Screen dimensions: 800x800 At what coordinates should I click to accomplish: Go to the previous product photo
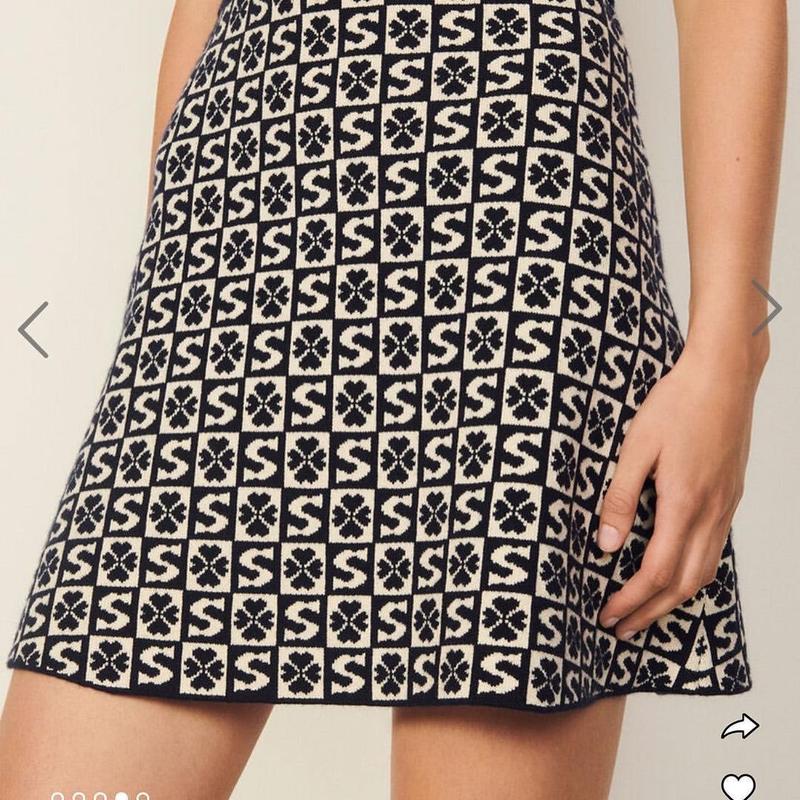tap(34, 329)
